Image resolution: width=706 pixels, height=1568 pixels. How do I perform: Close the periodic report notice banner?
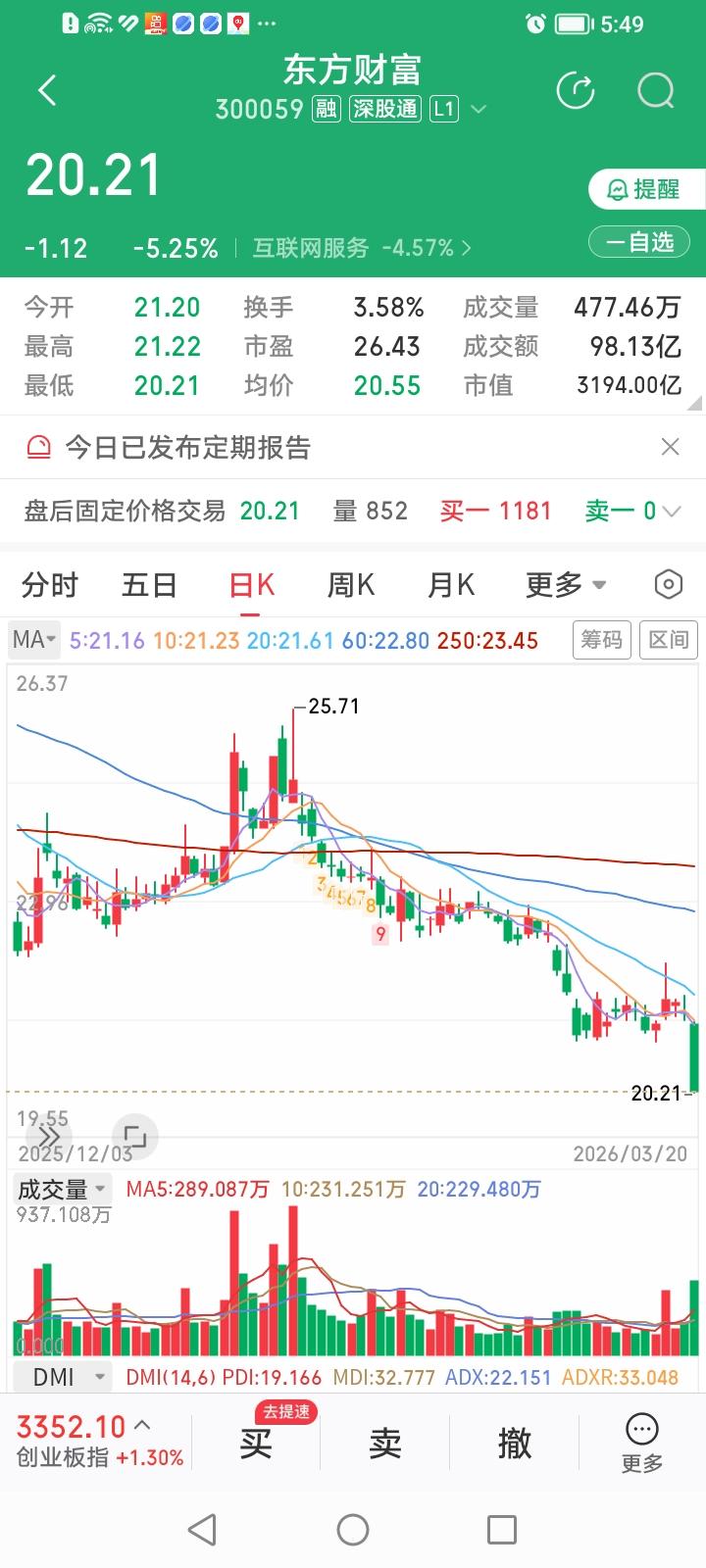(x=671, y=447)
